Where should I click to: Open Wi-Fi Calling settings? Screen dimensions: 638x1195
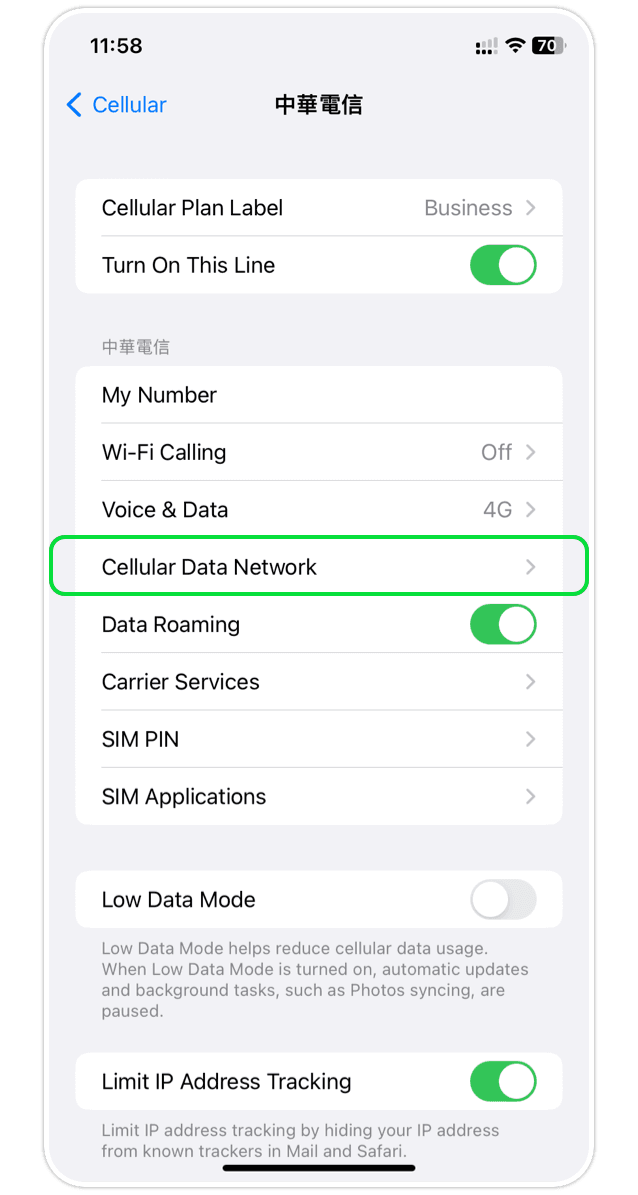[318, 452]
